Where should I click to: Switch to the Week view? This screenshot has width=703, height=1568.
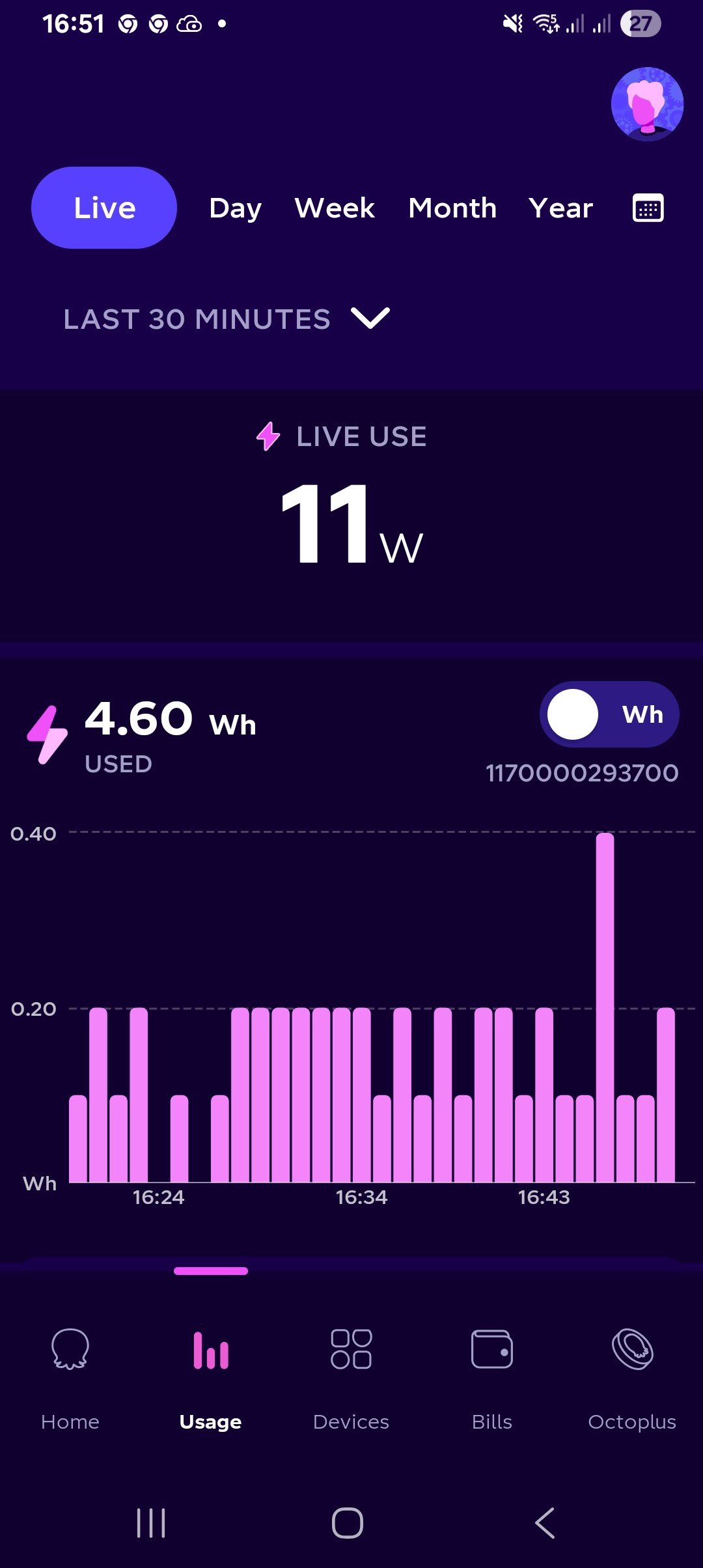click(x=335, y=208)
